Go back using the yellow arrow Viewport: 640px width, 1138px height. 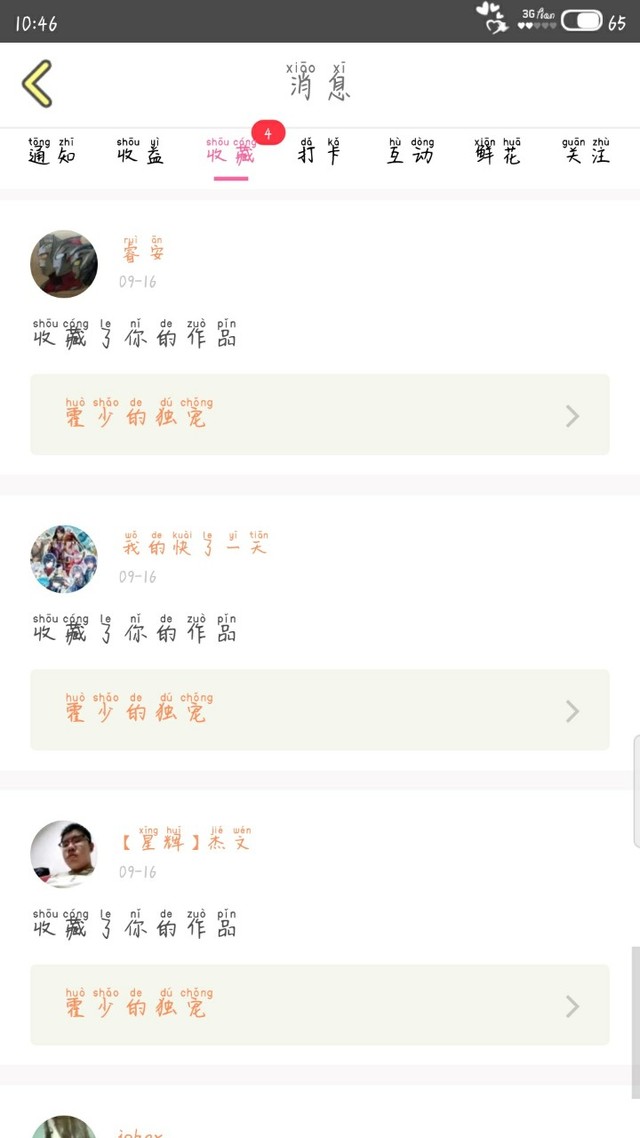coord(37,83)
